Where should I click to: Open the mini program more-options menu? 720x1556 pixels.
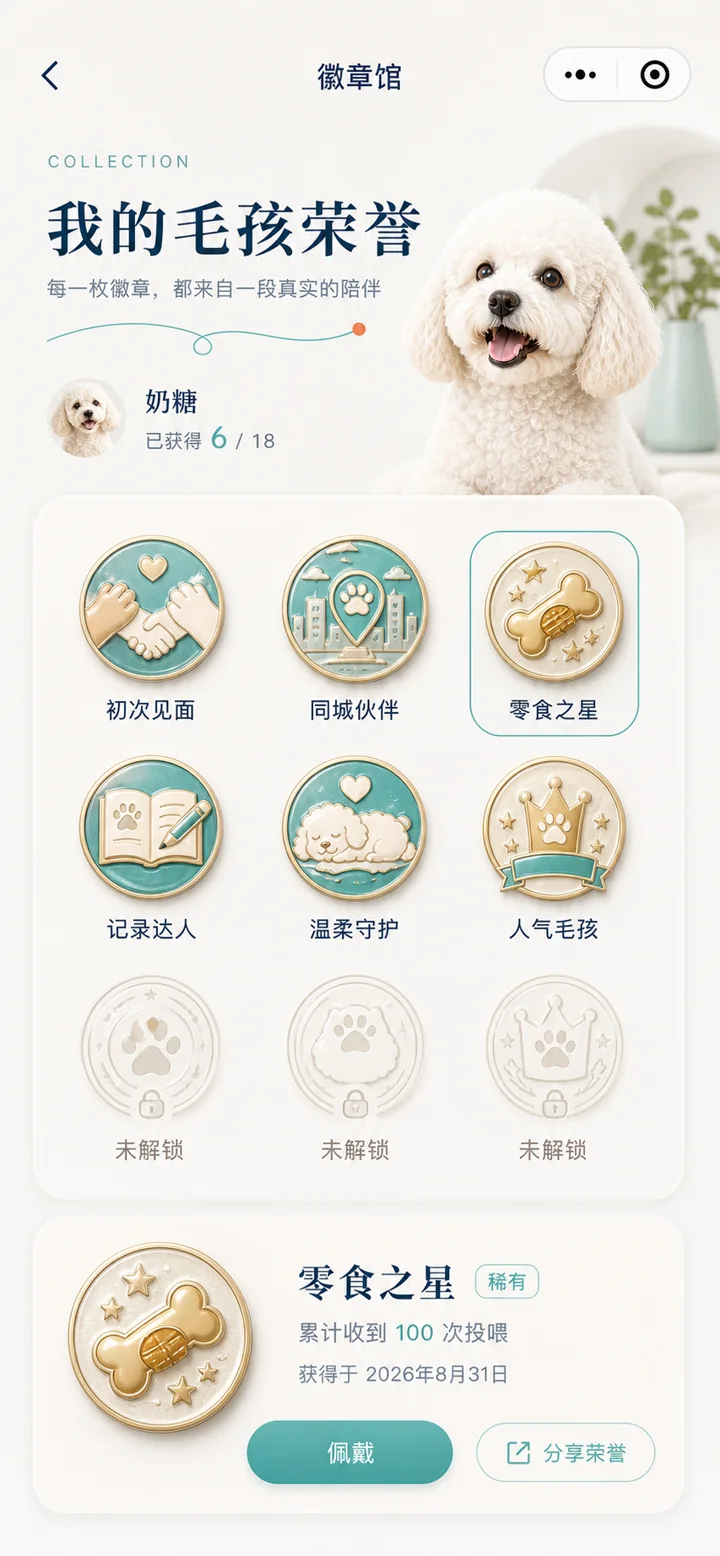click(581, 75)
